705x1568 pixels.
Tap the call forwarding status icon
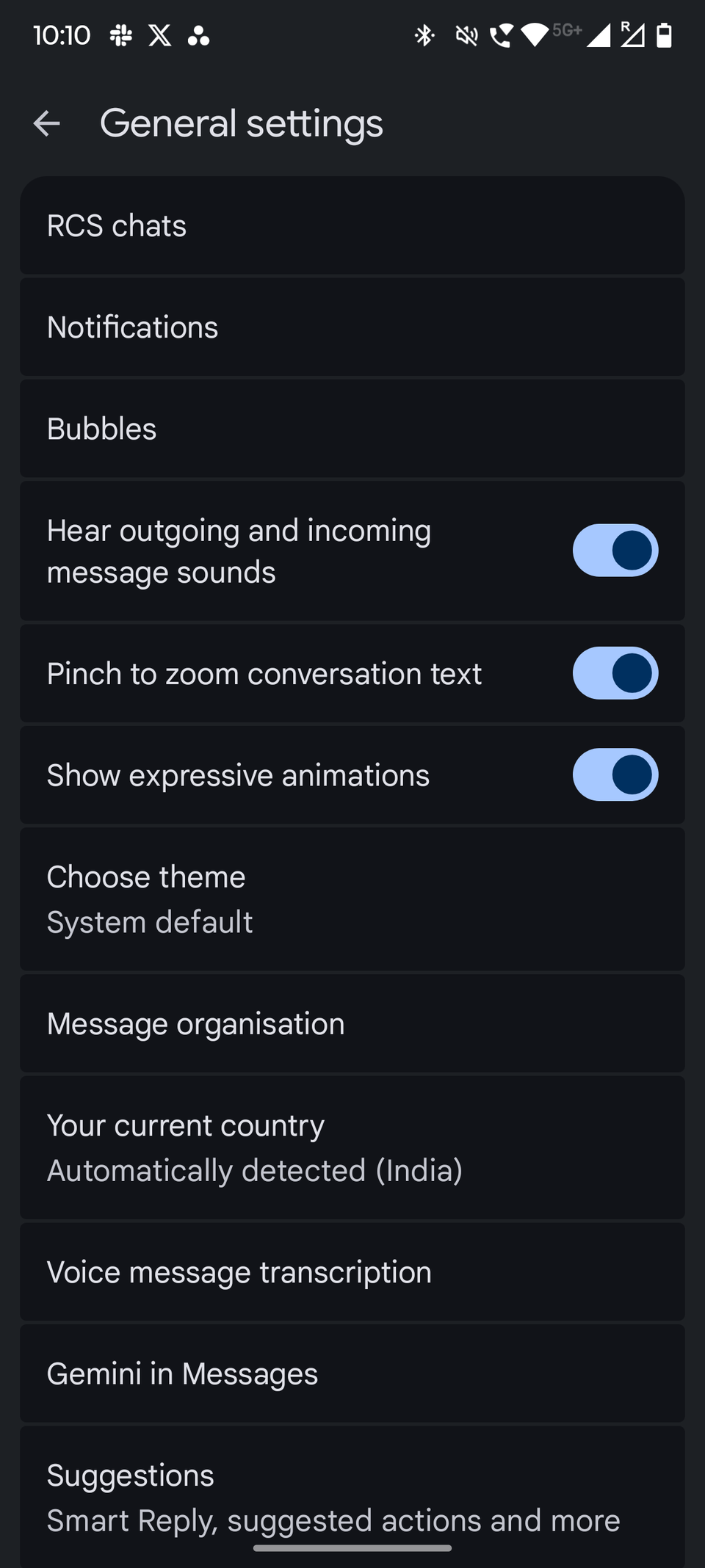[501, 35]
